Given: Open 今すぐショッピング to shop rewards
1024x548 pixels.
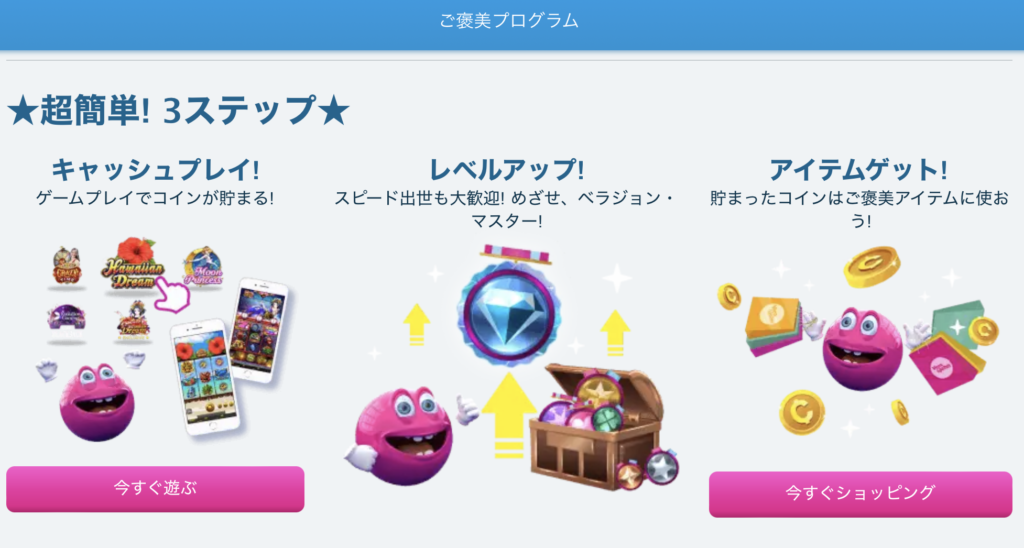Looking at the screenshot, I should 860,493.
